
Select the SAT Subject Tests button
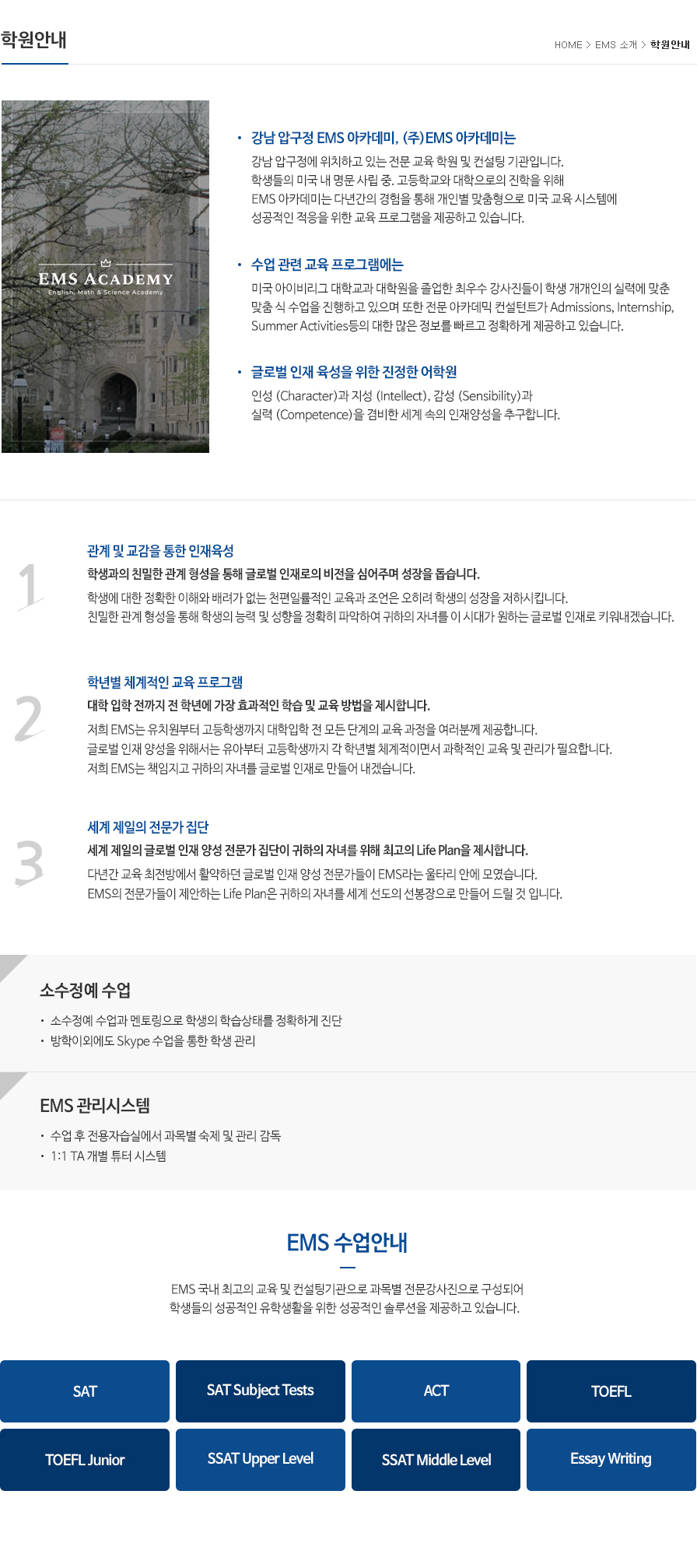coord(261,1391)
